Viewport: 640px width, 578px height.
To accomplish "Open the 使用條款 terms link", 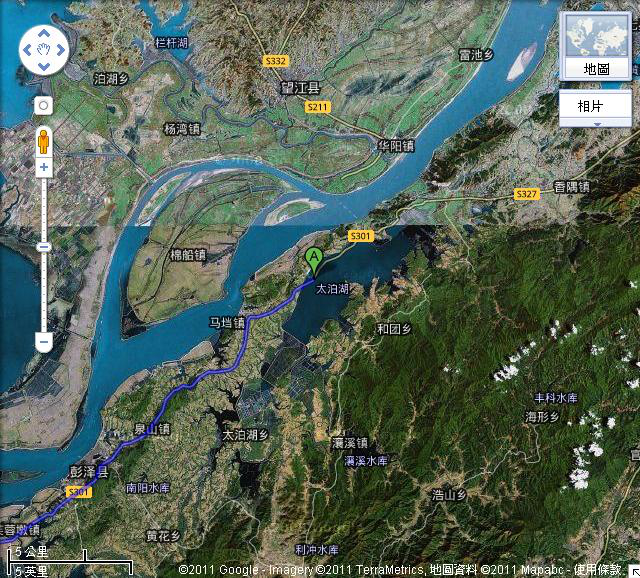I will click(x=599, y=570).
